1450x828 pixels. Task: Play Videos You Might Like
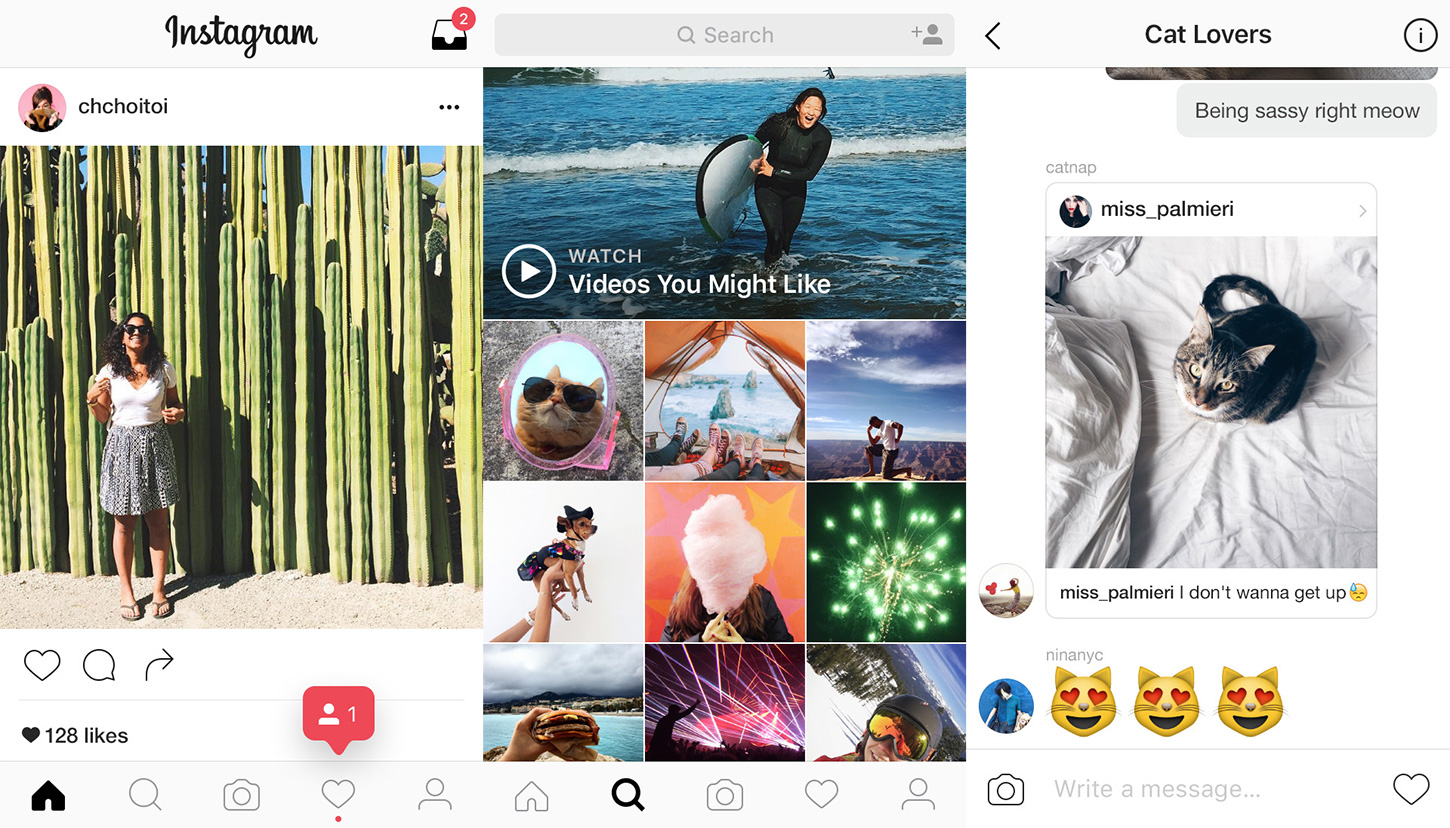[528, 271]
